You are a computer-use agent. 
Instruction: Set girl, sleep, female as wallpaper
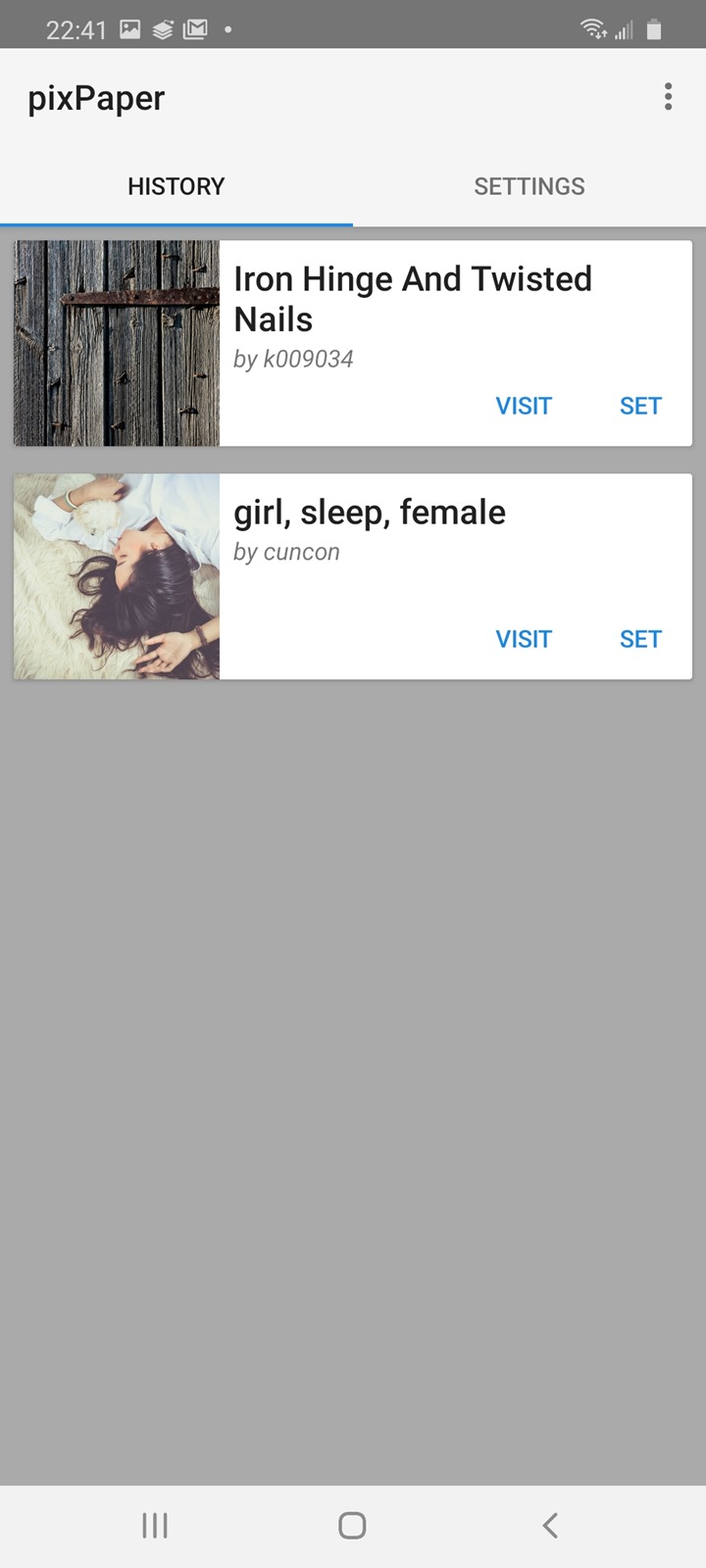tap(640, 639)
